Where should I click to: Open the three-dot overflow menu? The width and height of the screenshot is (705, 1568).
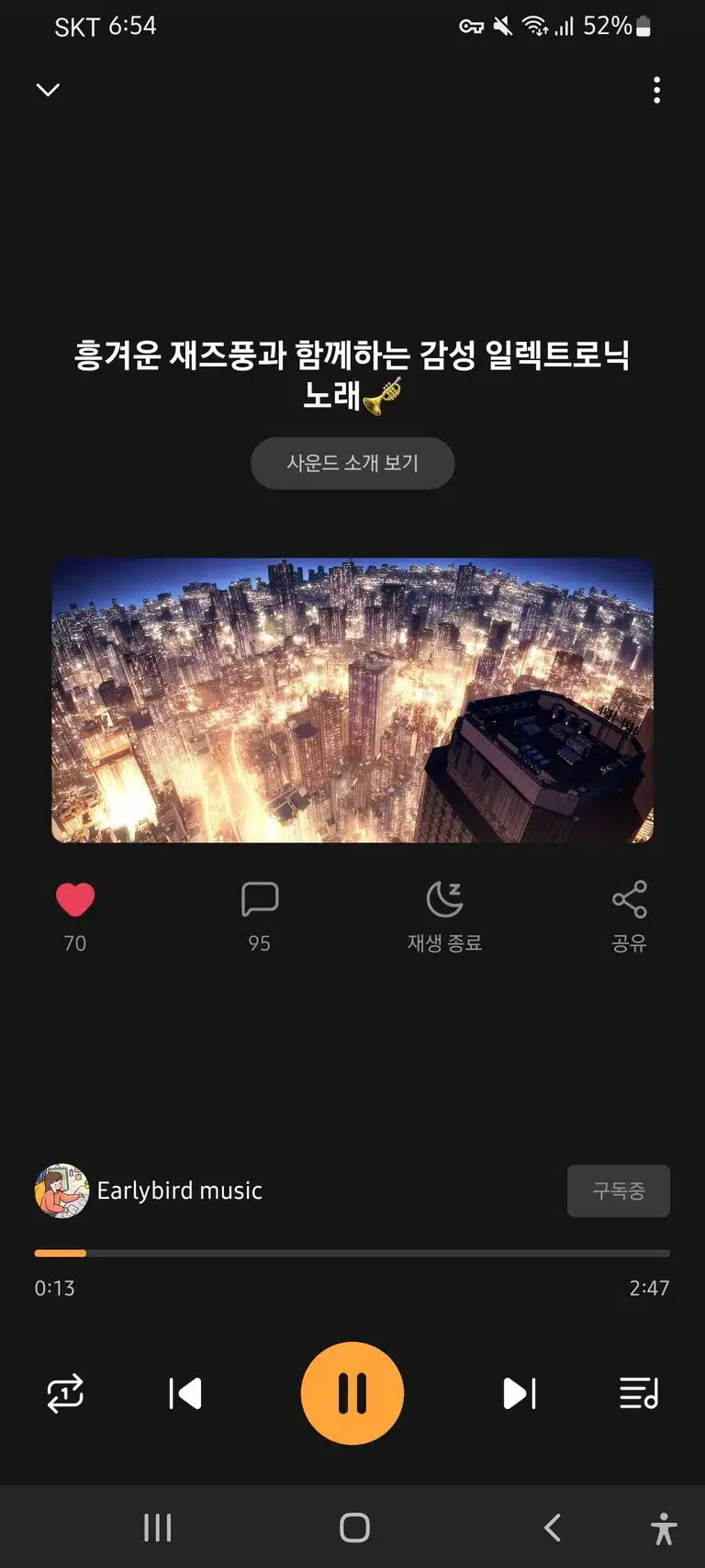[x=656, y=90]
